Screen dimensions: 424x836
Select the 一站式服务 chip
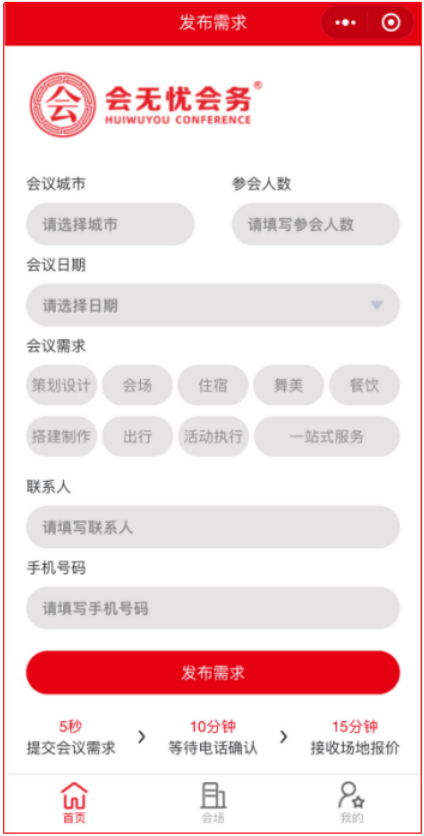(x=326, y=437)
